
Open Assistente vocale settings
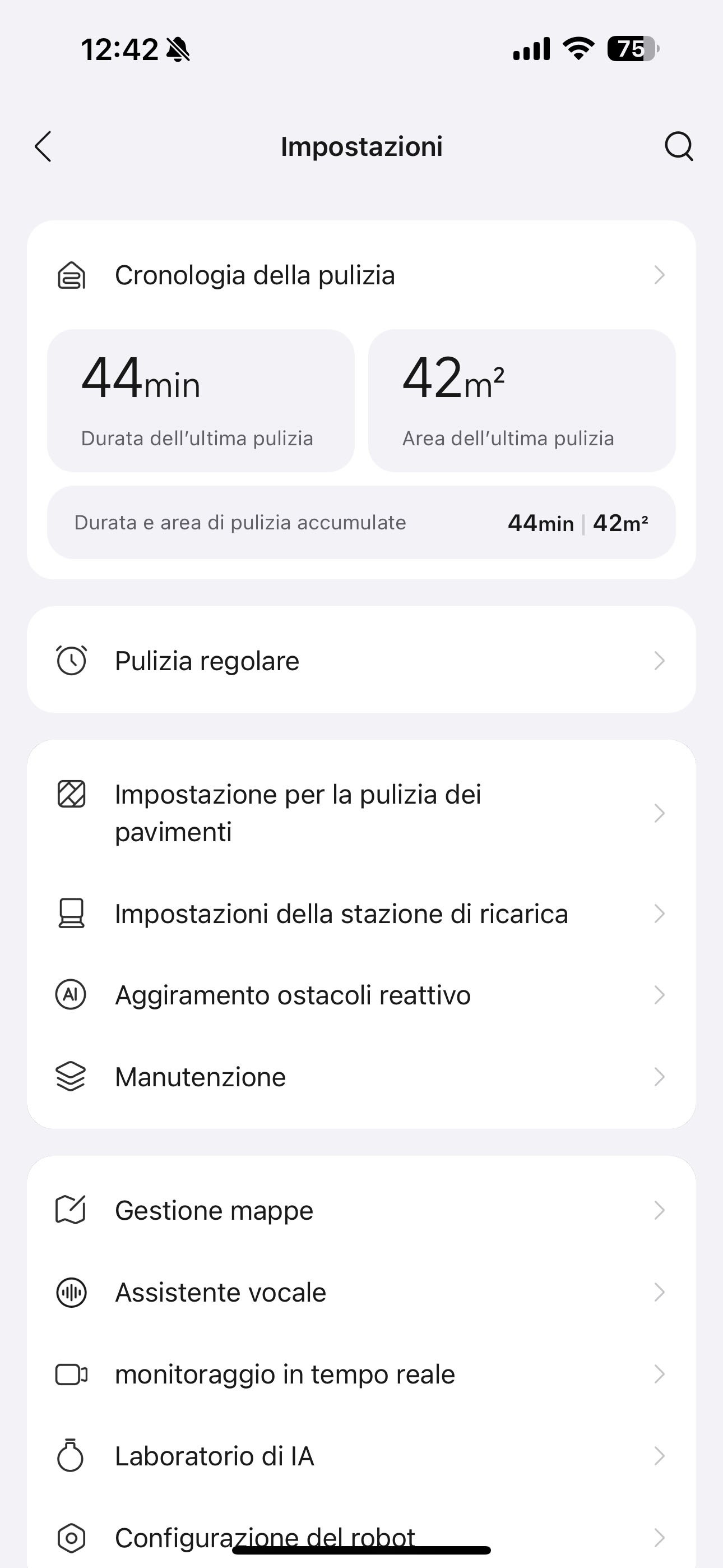(x=361, y=1292)
